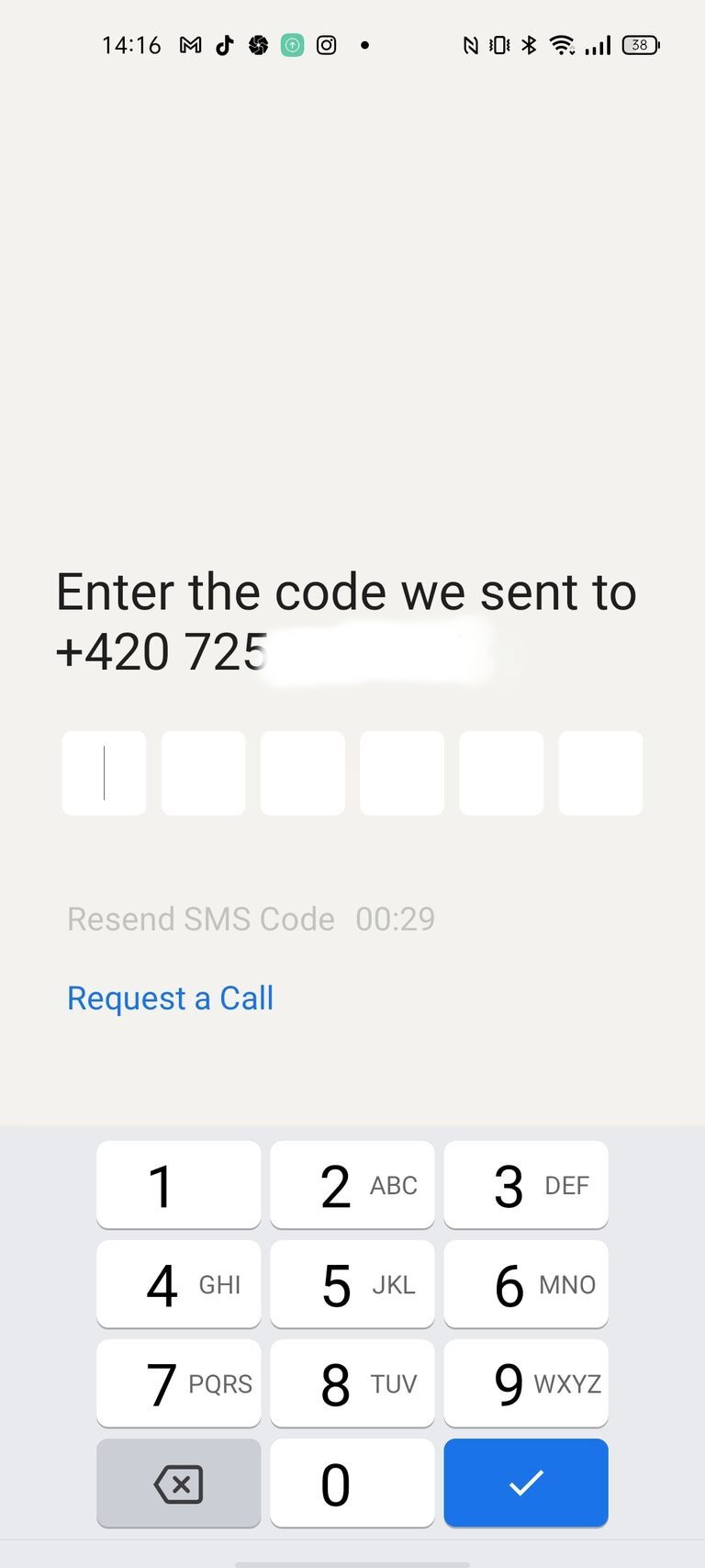Viewport: 705px width, 1568px height.
Task: Enter digit 1 on the keypad
Action: [178, 1185]
